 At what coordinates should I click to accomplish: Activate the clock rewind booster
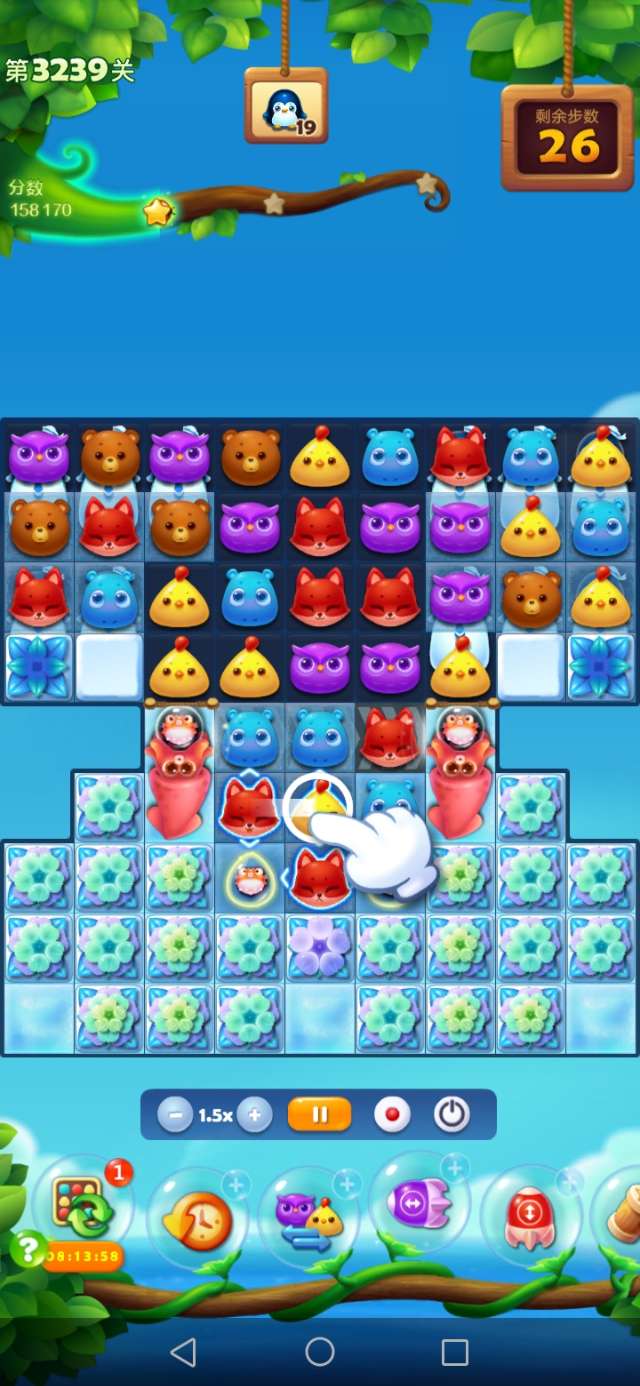point(197,1218)
